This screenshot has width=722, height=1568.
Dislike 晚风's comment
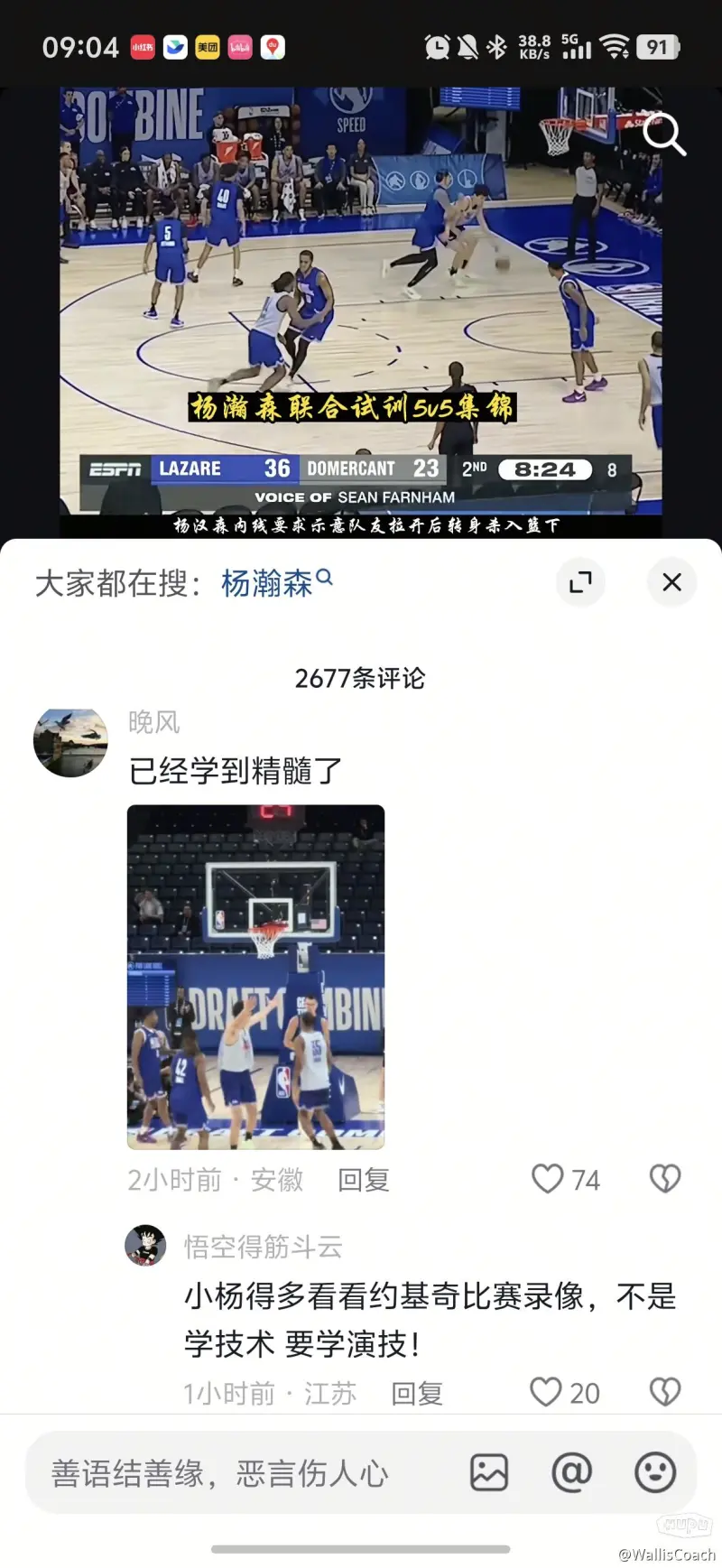(665, 1179)
